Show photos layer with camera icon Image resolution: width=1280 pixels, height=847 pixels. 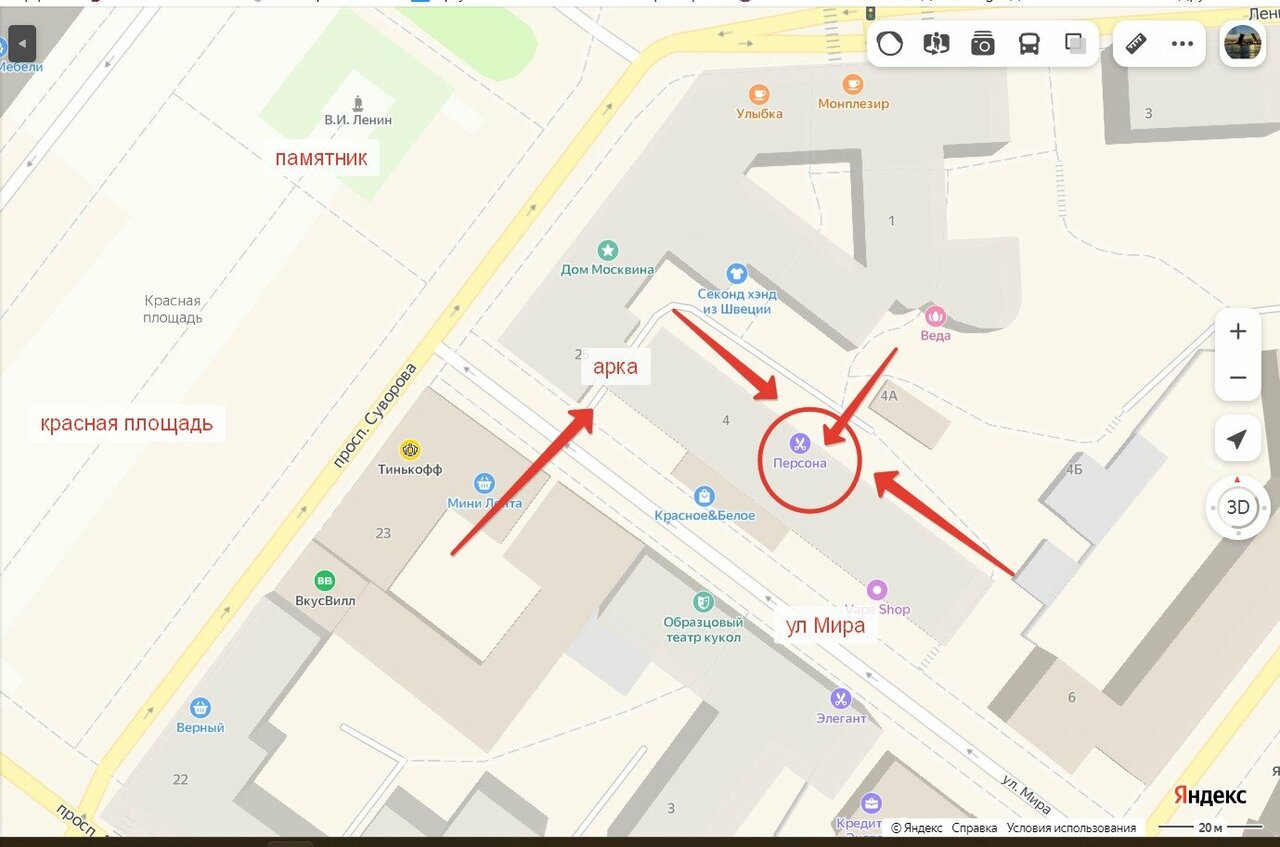(983, 44)
